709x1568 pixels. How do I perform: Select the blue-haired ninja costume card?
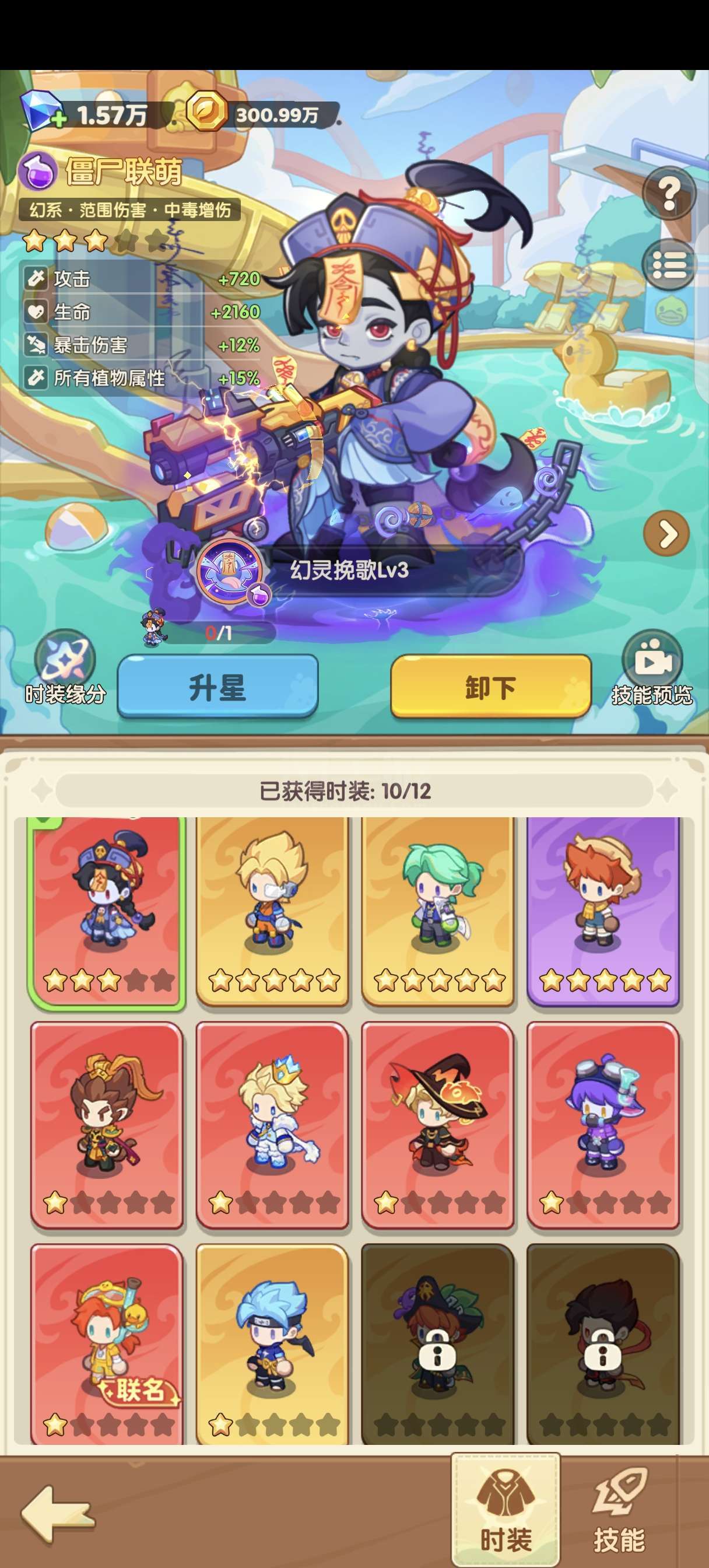[x=272, y=1344]
